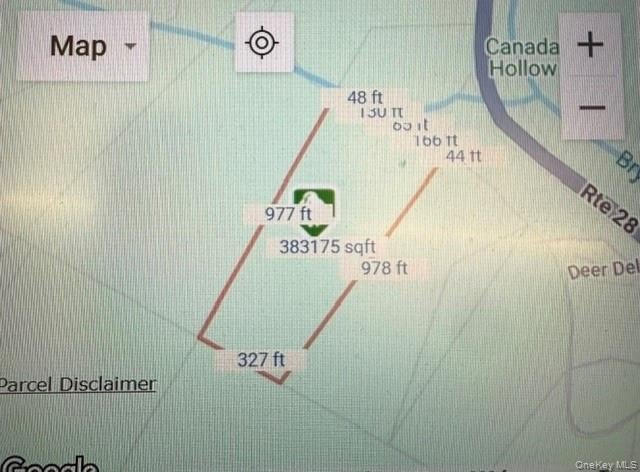Zoom in with the plus button
This screenshot has height=472, width=640.
[590, 44]
